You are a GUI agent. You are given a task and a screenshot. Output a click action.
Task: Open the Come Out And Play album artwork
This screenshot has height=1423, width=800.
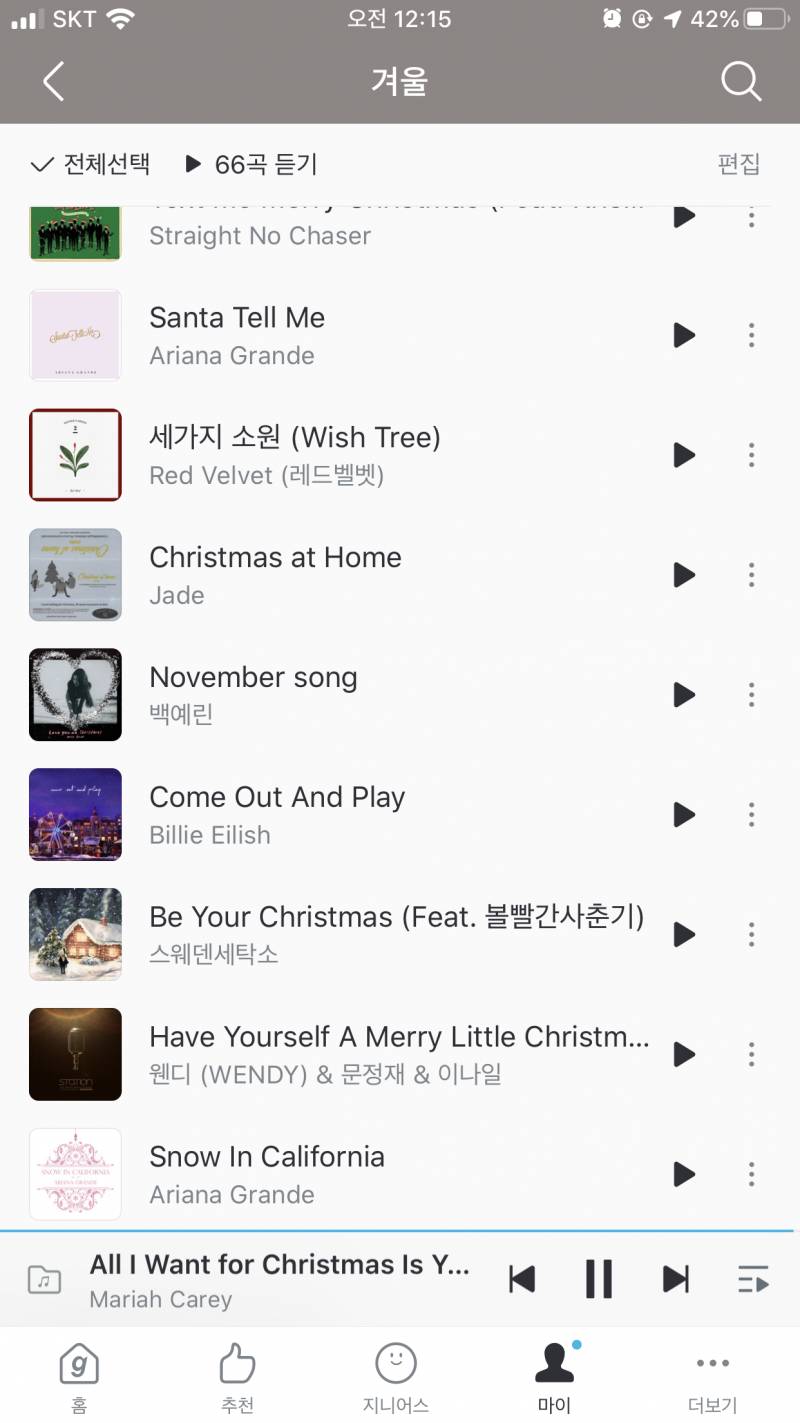pos(75,815)
